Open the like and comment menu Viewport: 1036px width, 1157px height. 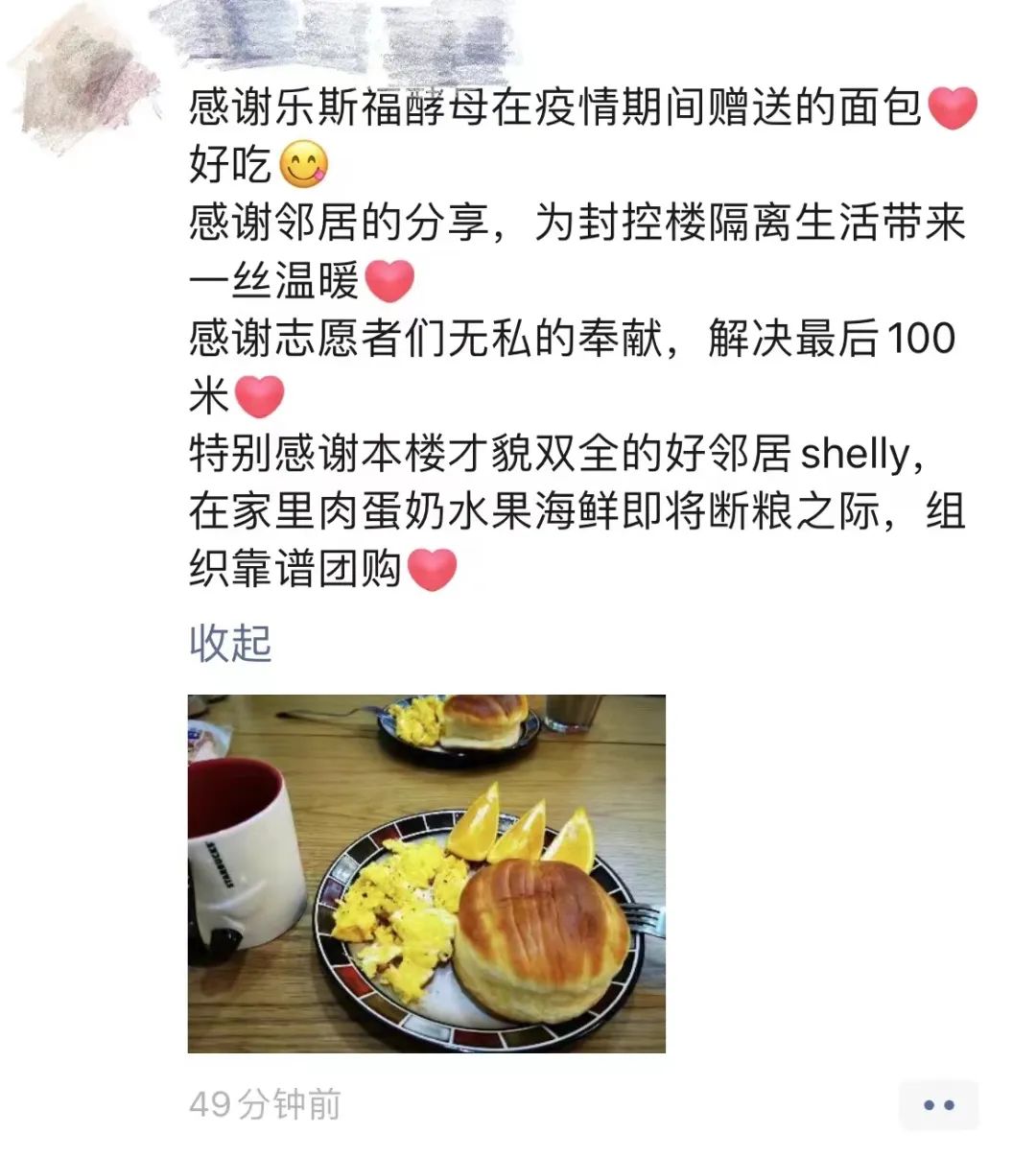pos(938,1105)
